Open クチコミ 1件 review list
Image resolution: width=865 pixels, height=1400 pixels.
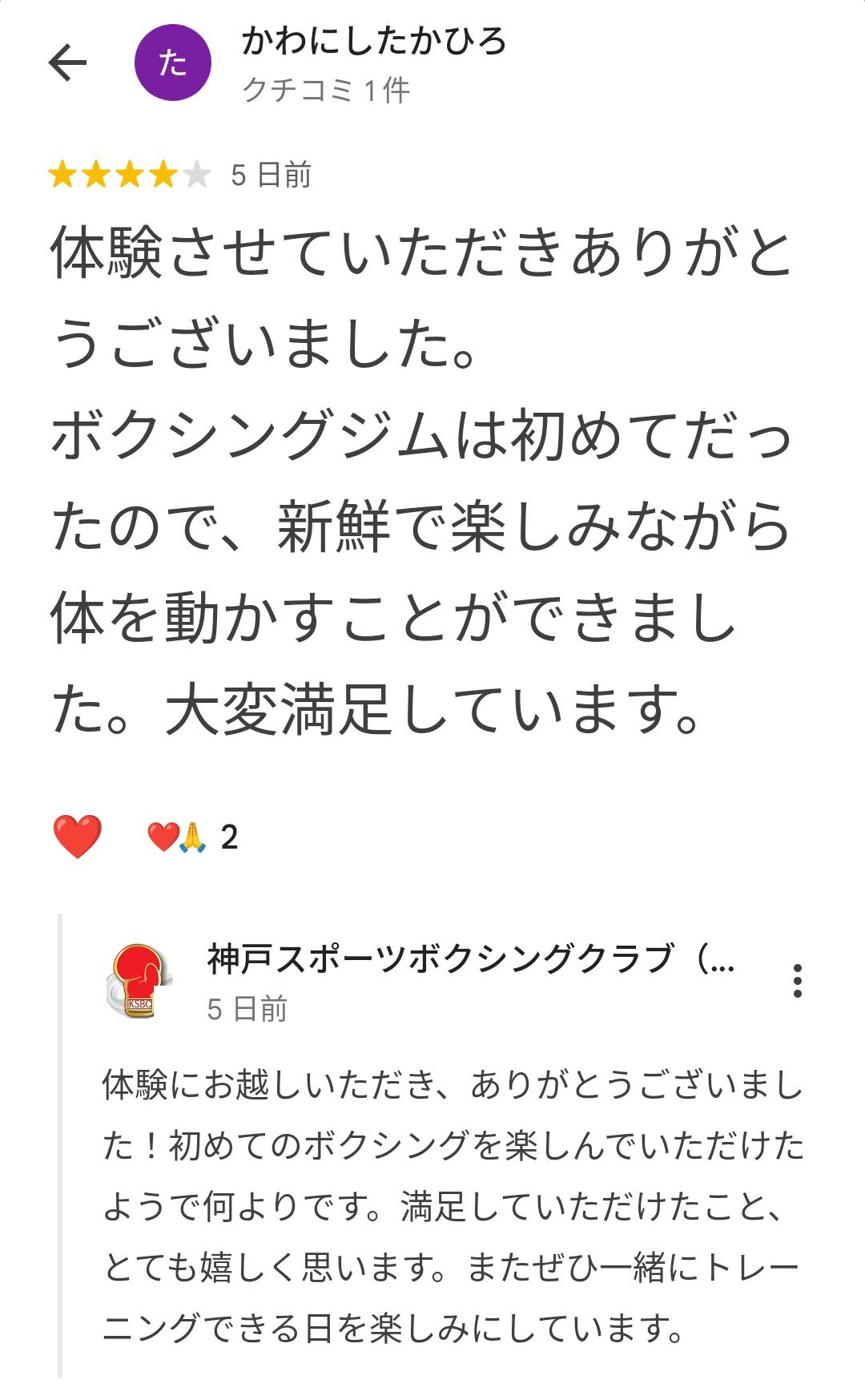(325, 92)
